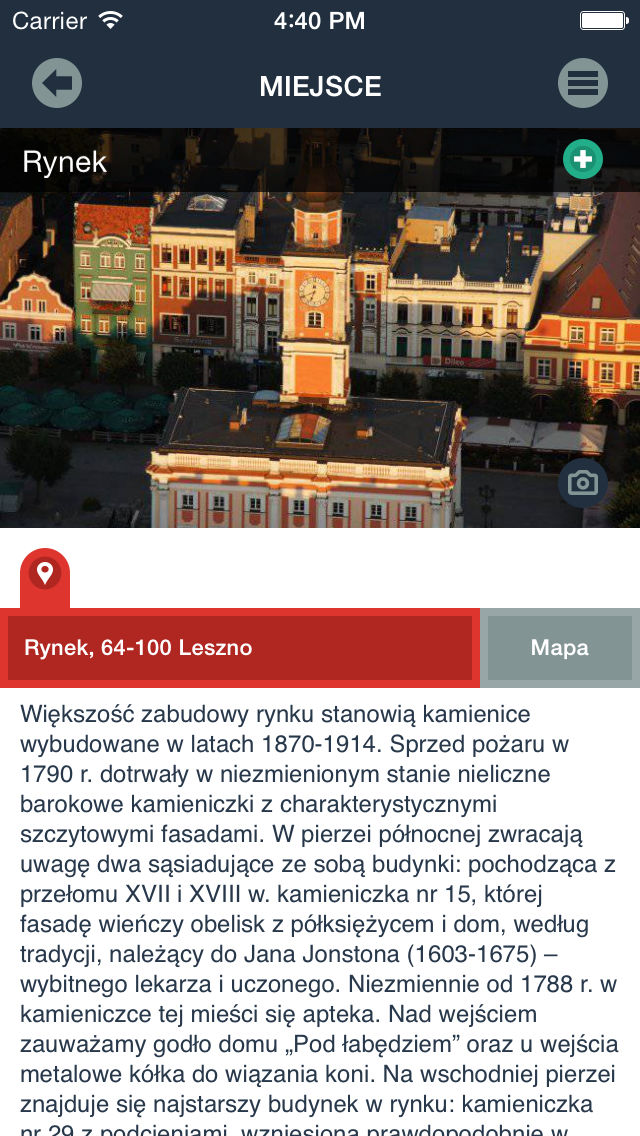Tap the red location pin tab

pyautogui.click(x=45, y=578)
